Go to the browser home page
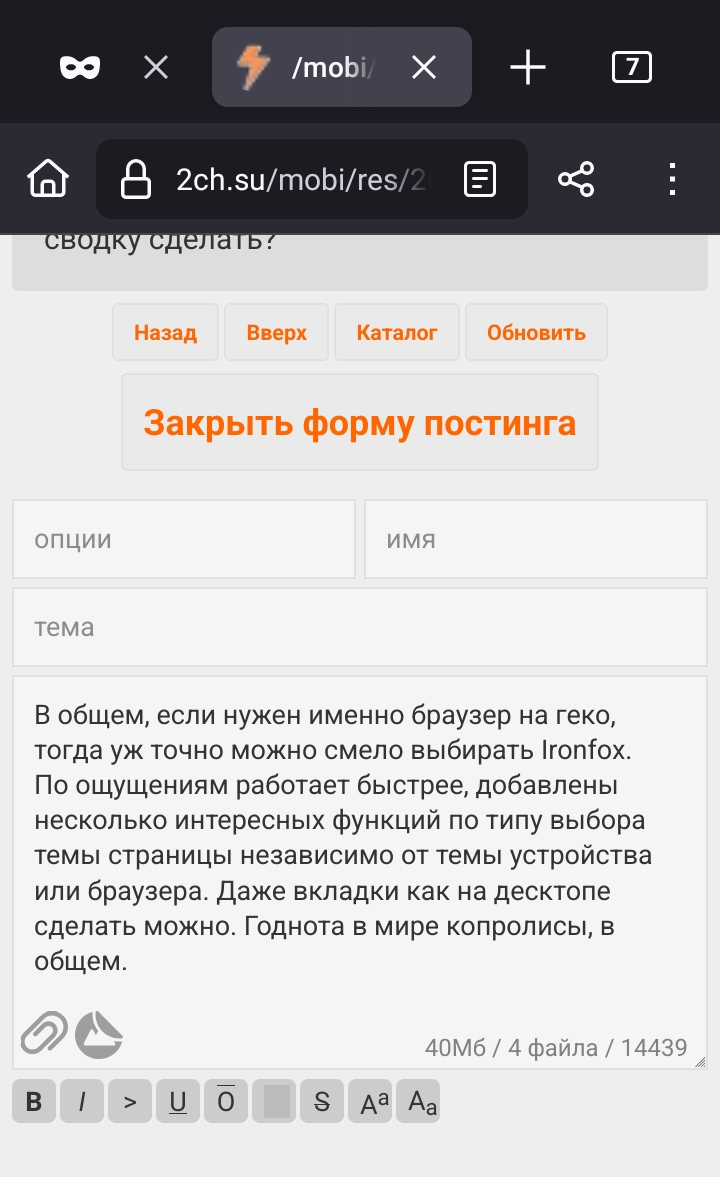This screenshot has width=720, height=1177. coord(48,179)
